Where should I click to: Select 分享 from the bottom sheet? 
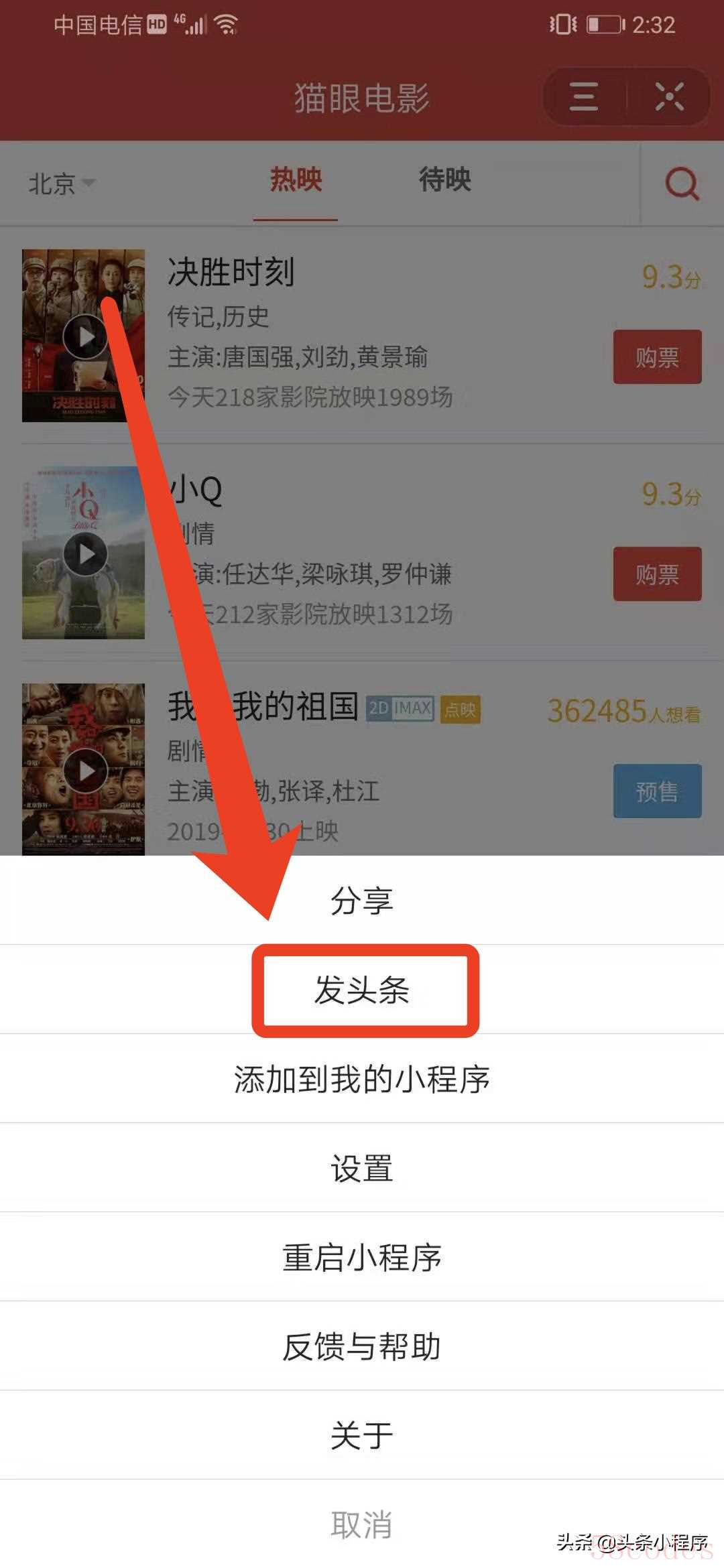(362, 900)
